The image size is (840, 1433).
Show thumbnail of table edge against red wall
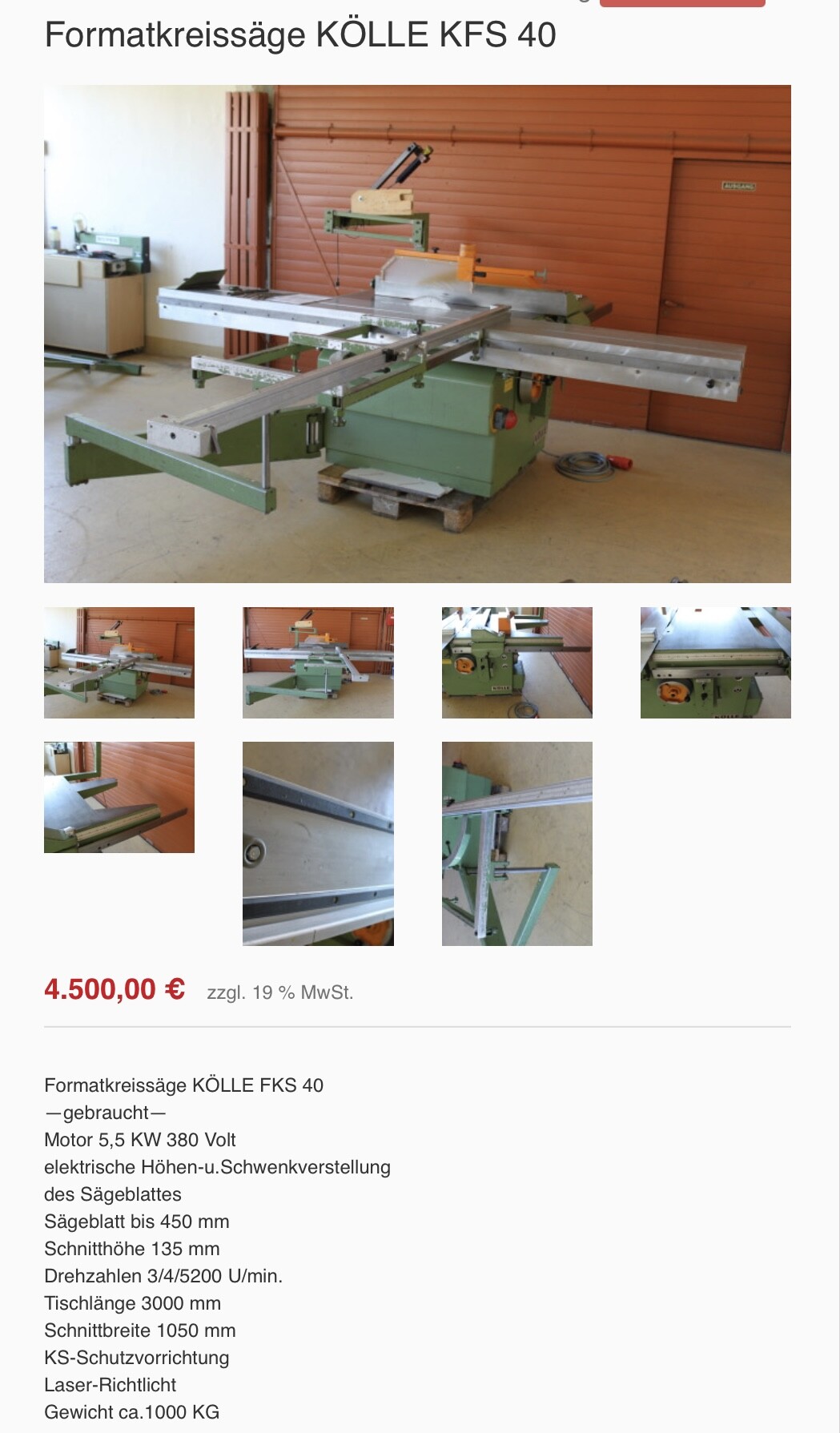[119, 797]
